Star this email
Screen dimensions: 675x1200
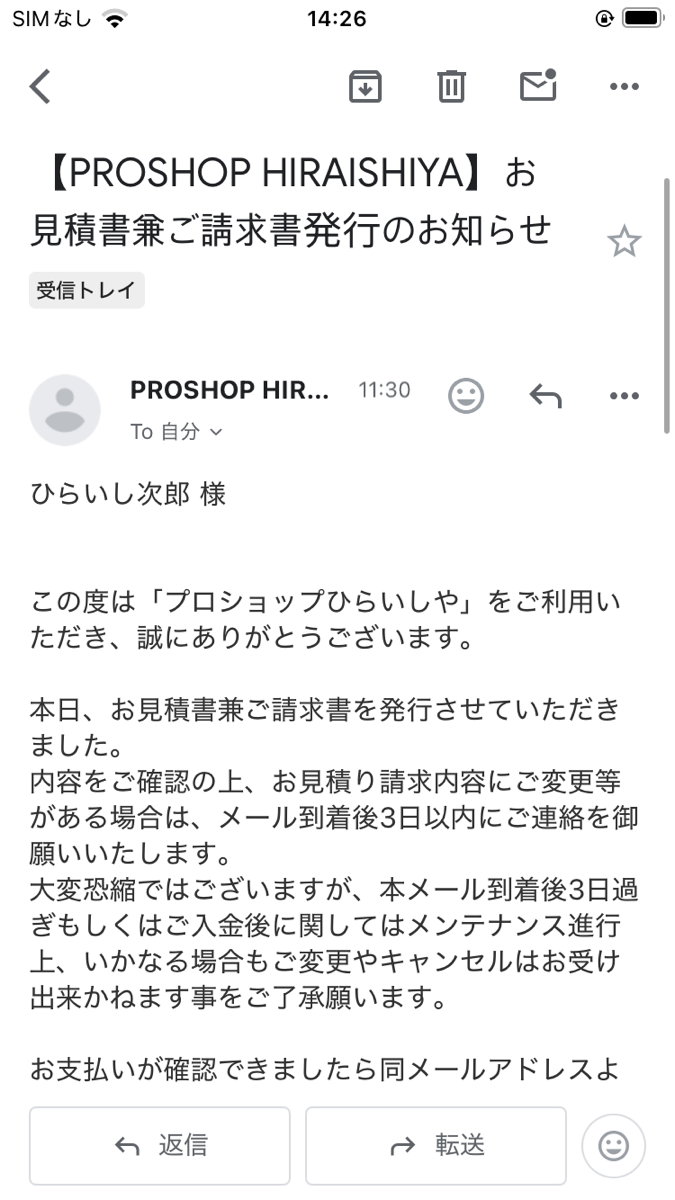624,241
